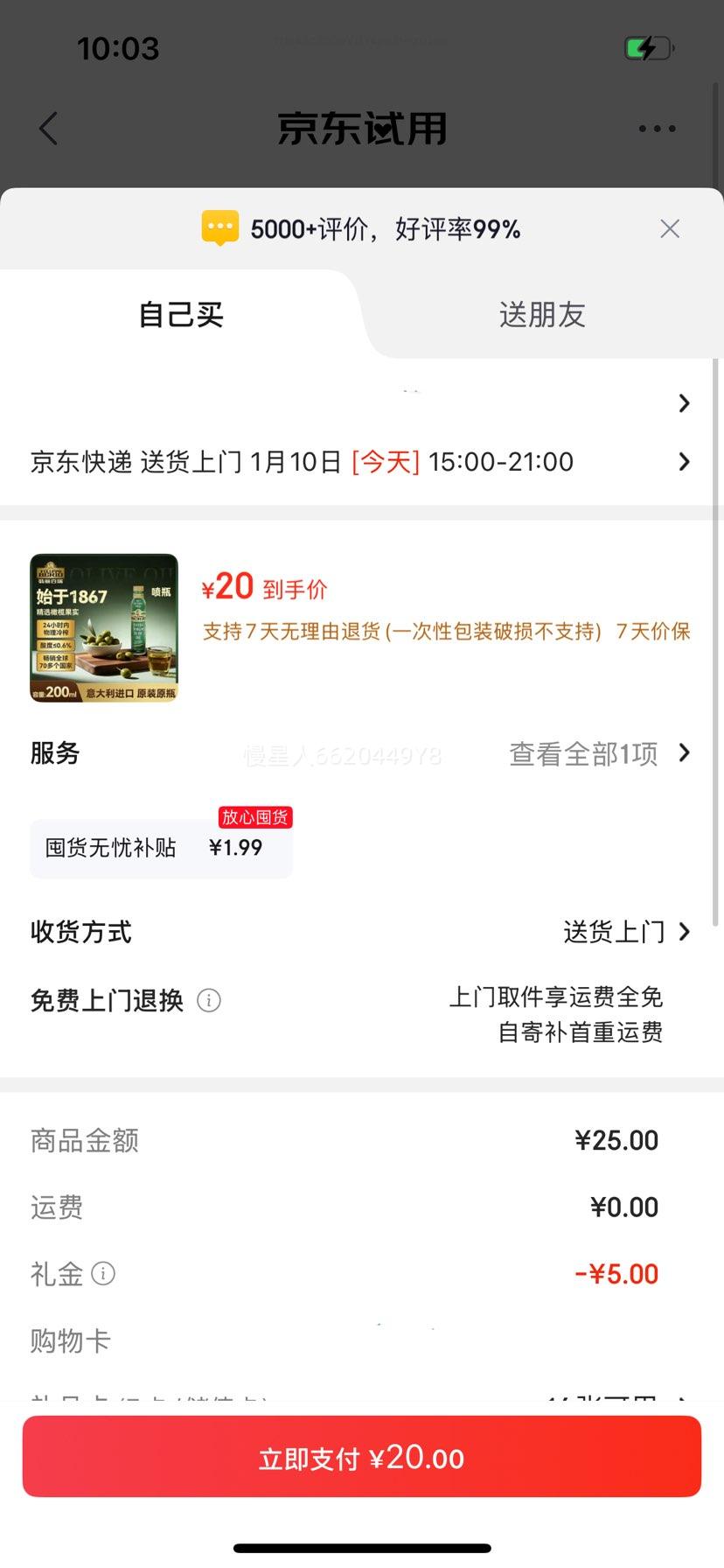Open the delivery address row

point(362,403)
